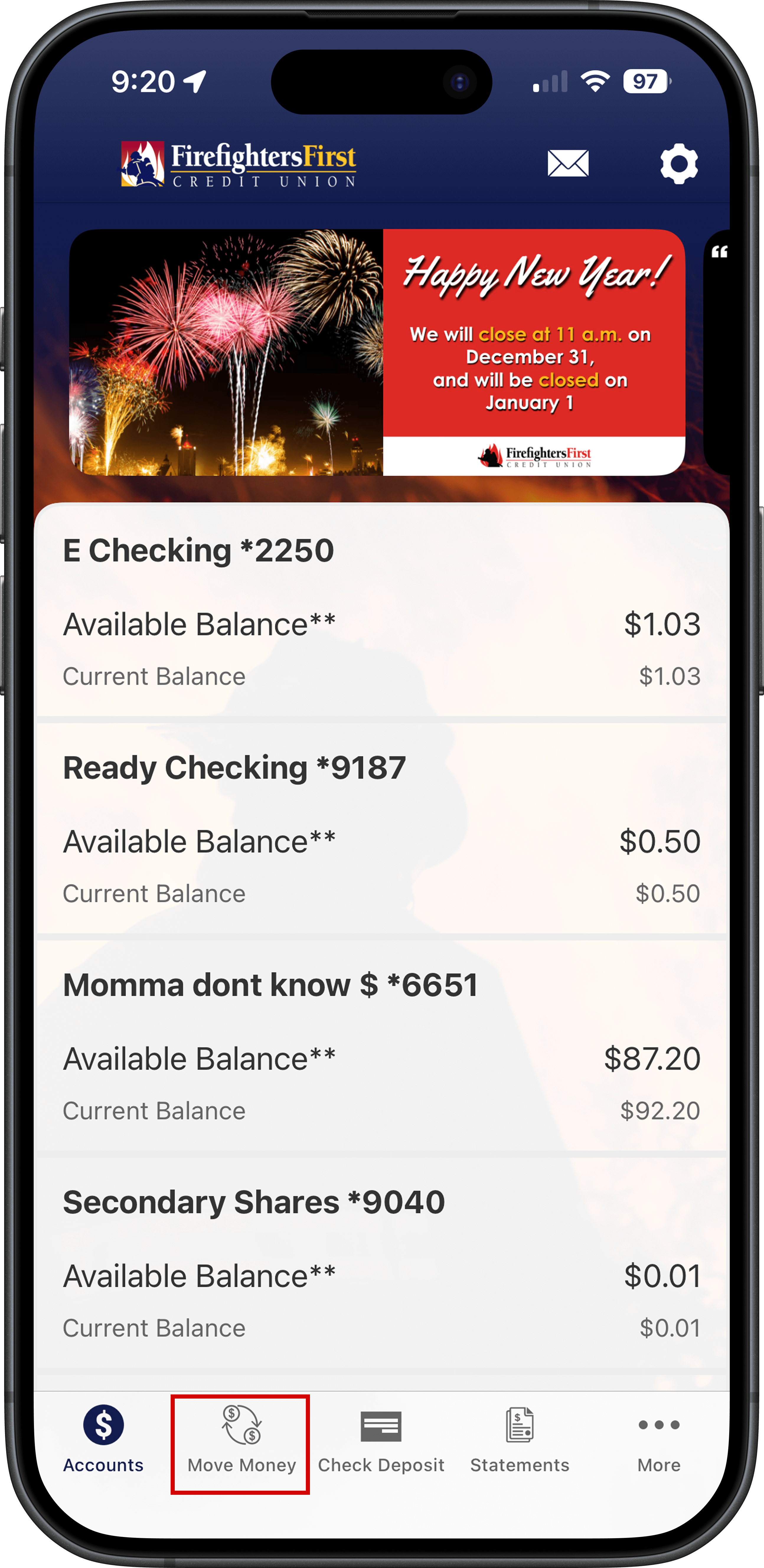Open the Check Deposit tab
Viewport: 764px width, 1568px height.
tap(381, 1440)
